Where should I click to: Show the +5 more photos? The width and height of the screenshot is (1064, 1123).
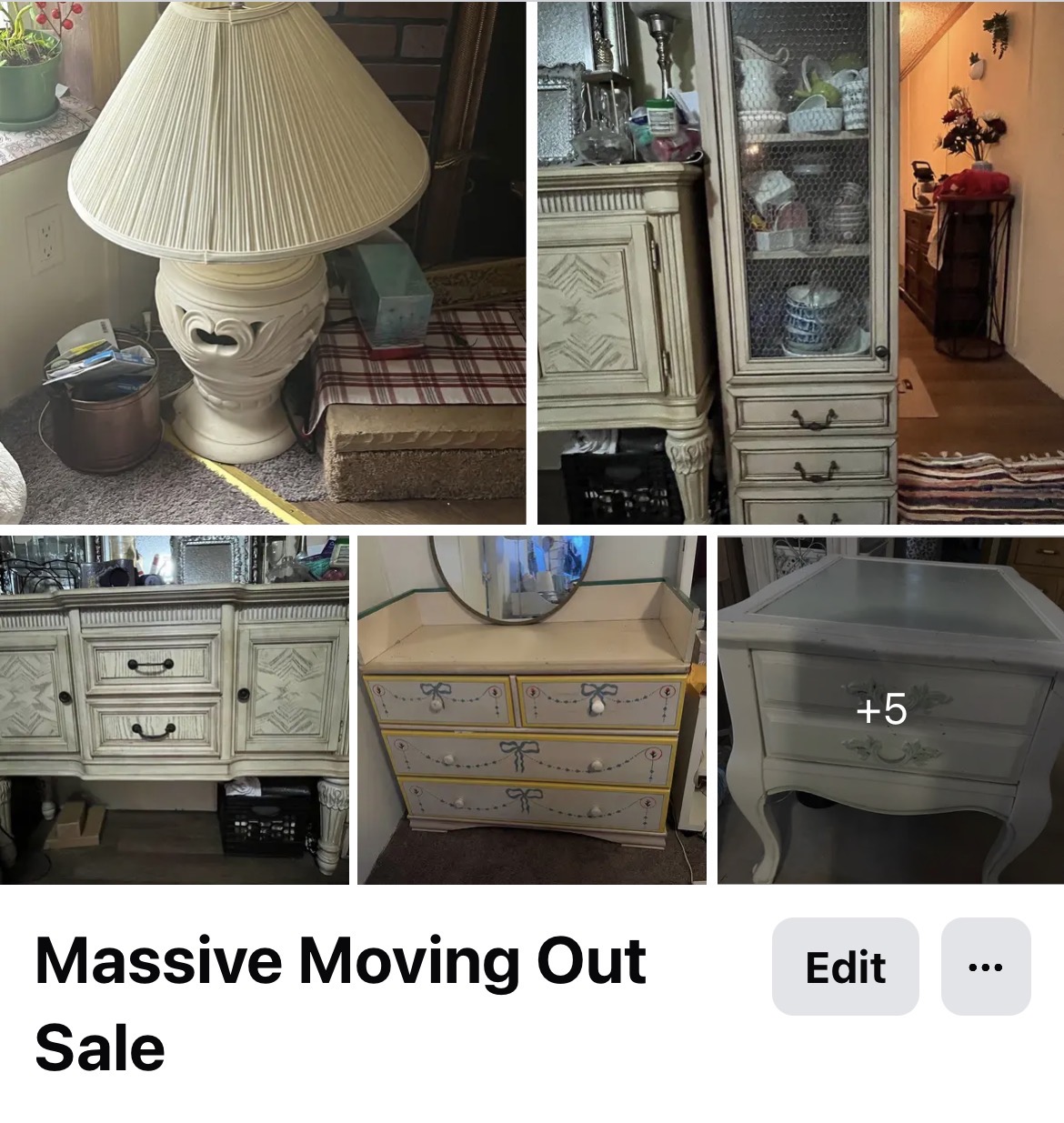890,709
